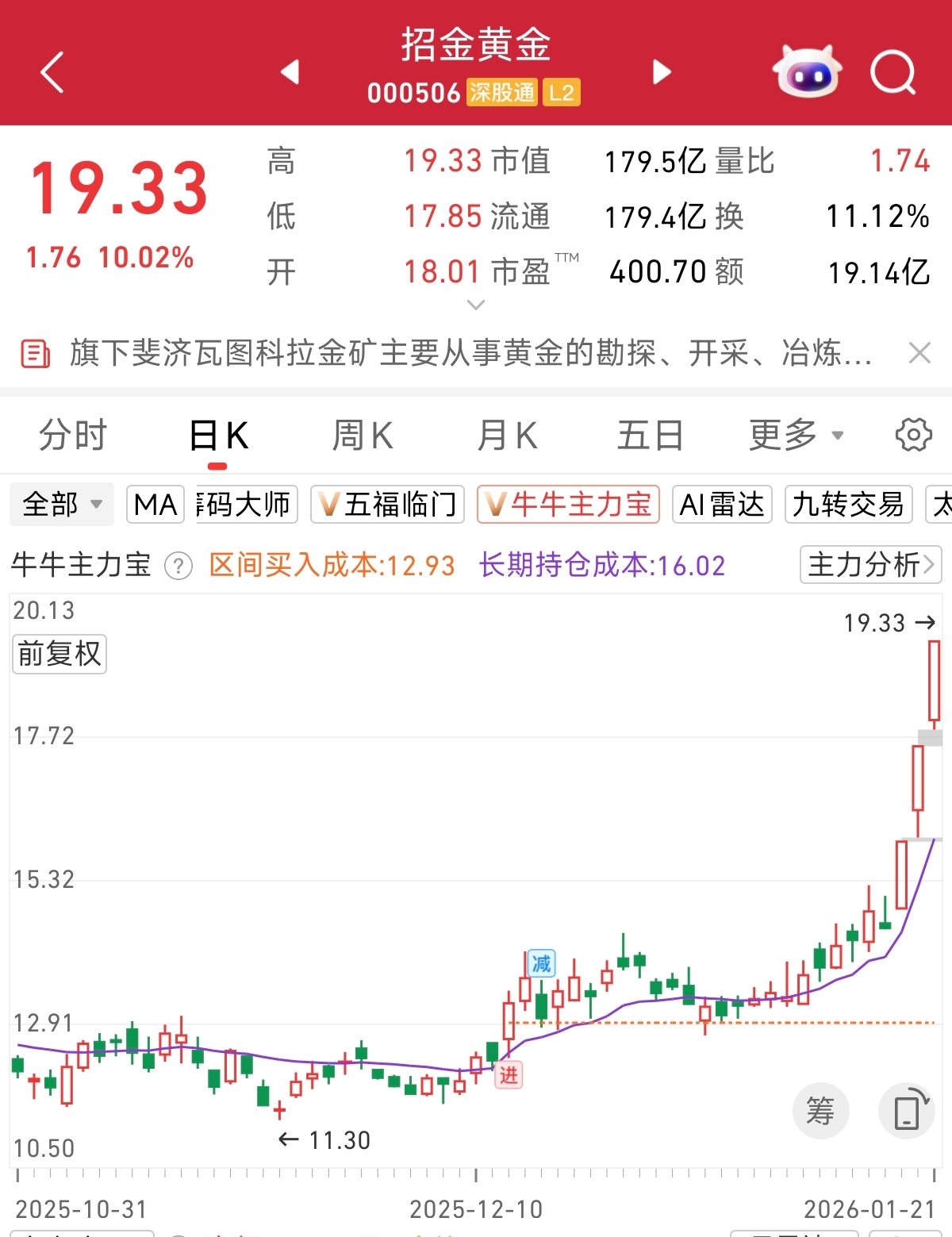Expand more quote details chevron

(476, 305)
